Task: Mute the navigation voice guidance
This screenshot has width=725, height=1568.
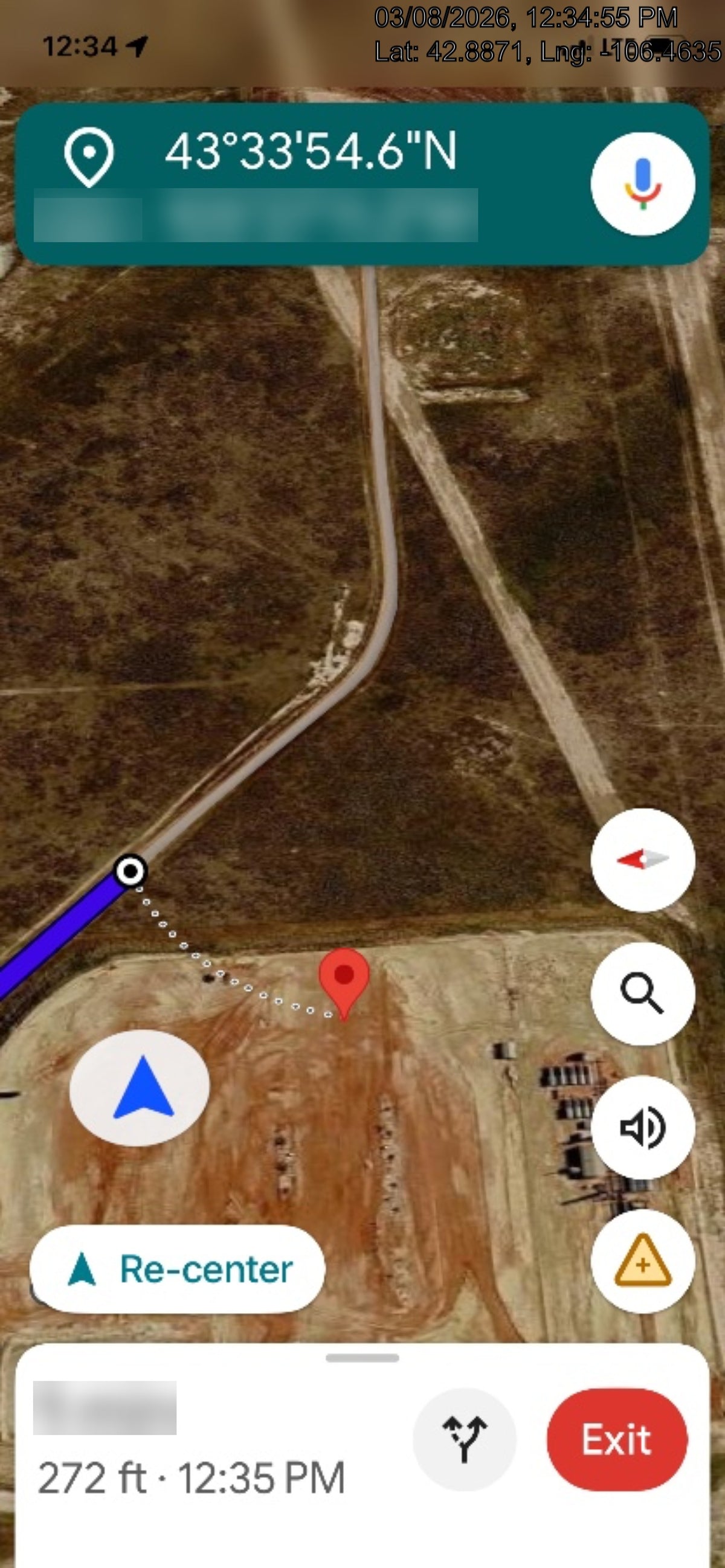Action: 642,1127
